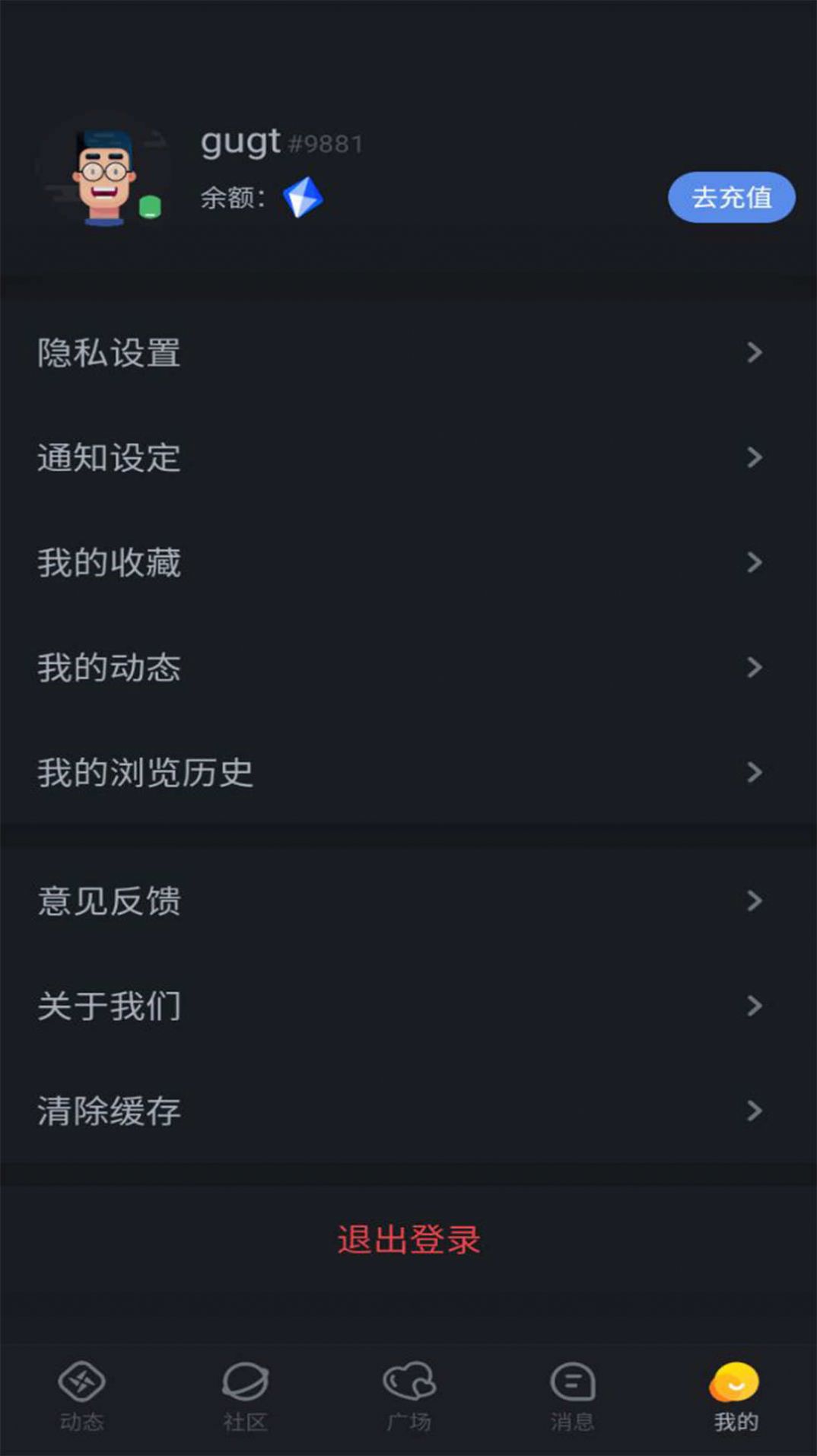The height and width of the screenshot is (1456, 817).
Task: Expand the chevron beside 我的收藏
Action: click(754, 563)
